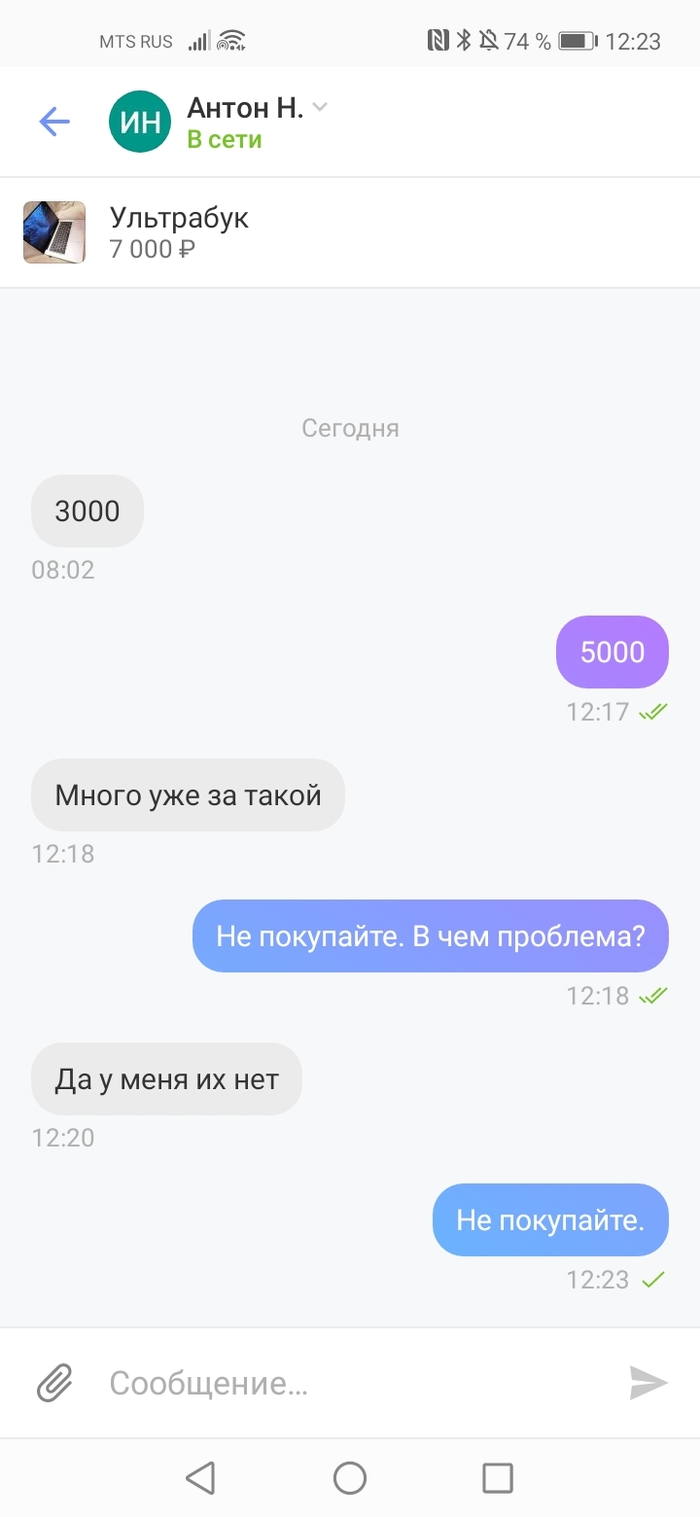Expand the dropdown next to Антон Н.
Image resolution: width=700 pixels, height=1517 pixels.
tap(320, 107)
